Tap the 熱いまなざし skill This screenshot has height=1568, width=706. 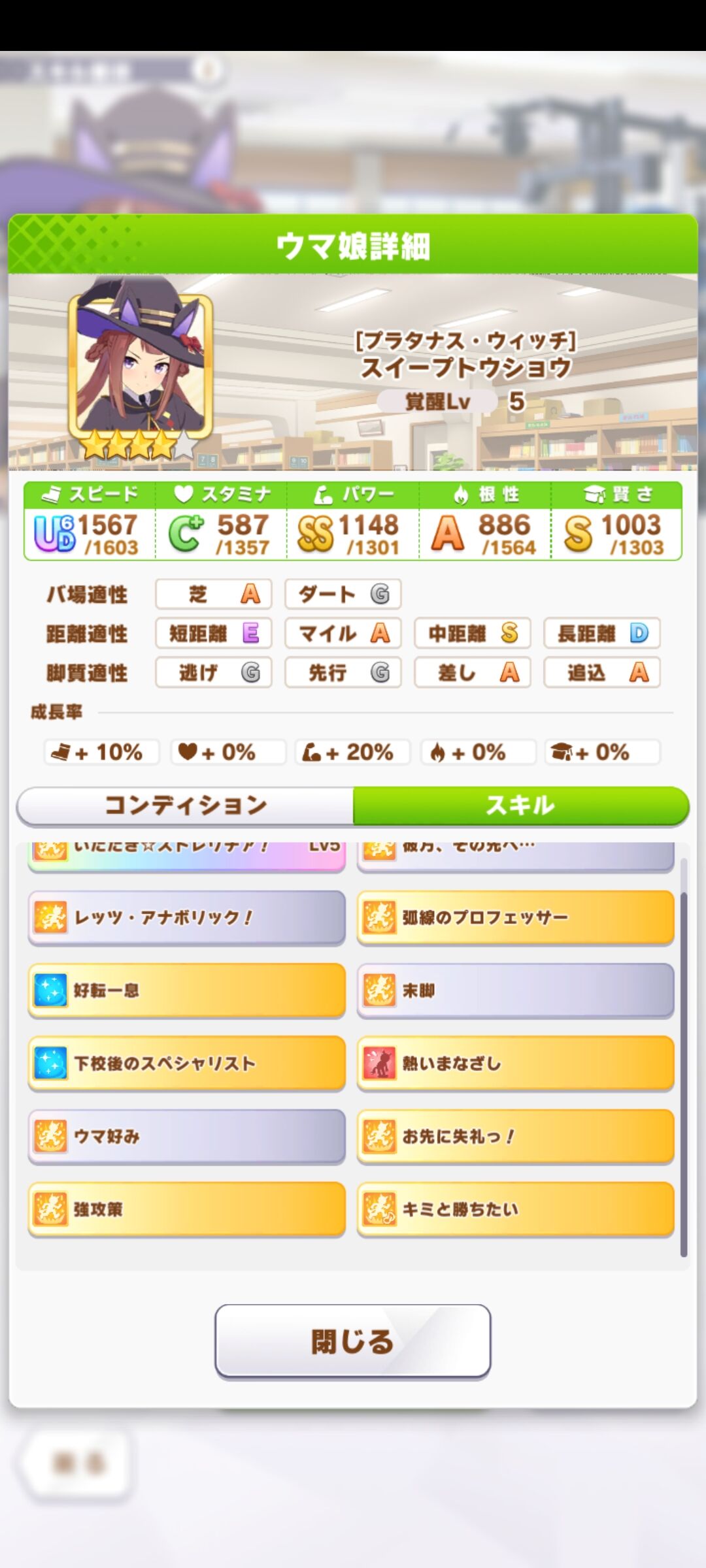(x=515, y=1064)
